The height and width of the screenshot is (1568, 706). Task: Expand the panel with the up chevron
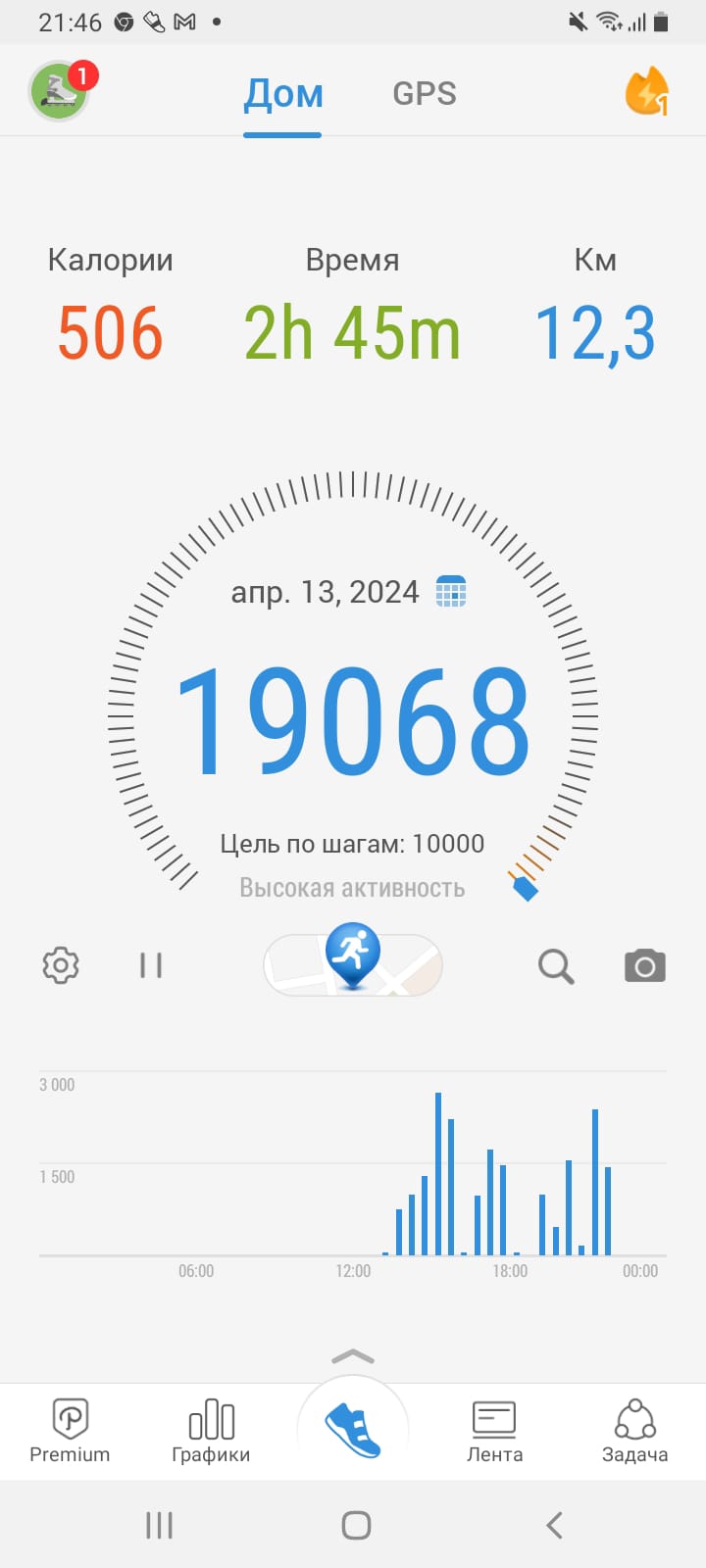coord(353,1357)
